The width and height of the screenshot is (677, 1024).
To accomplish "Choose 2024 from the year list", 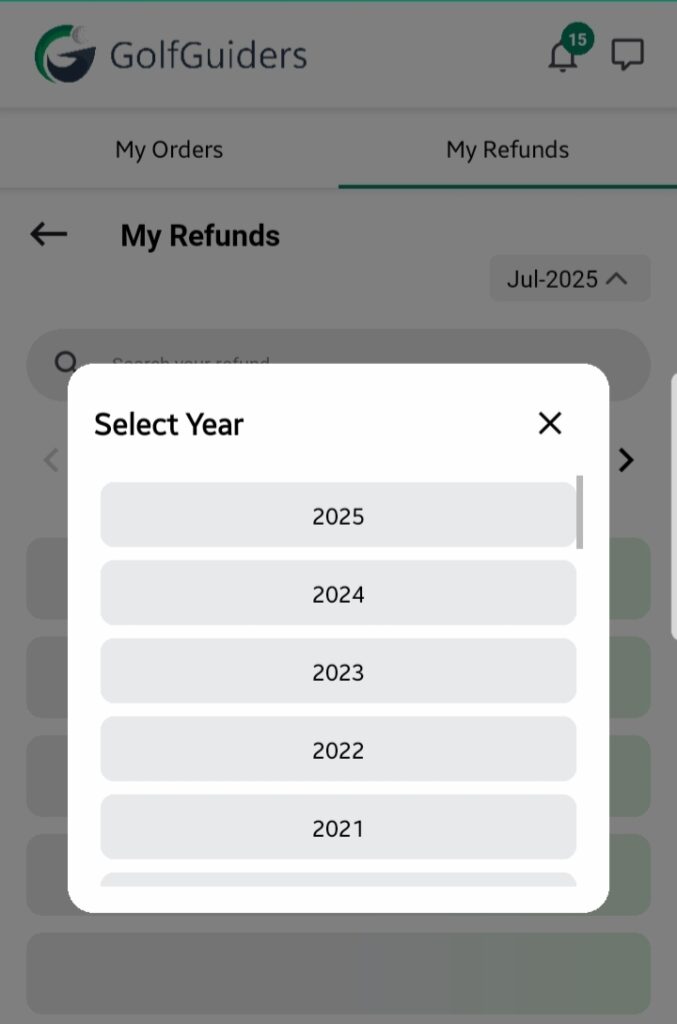I will click(x=338, y=594).
